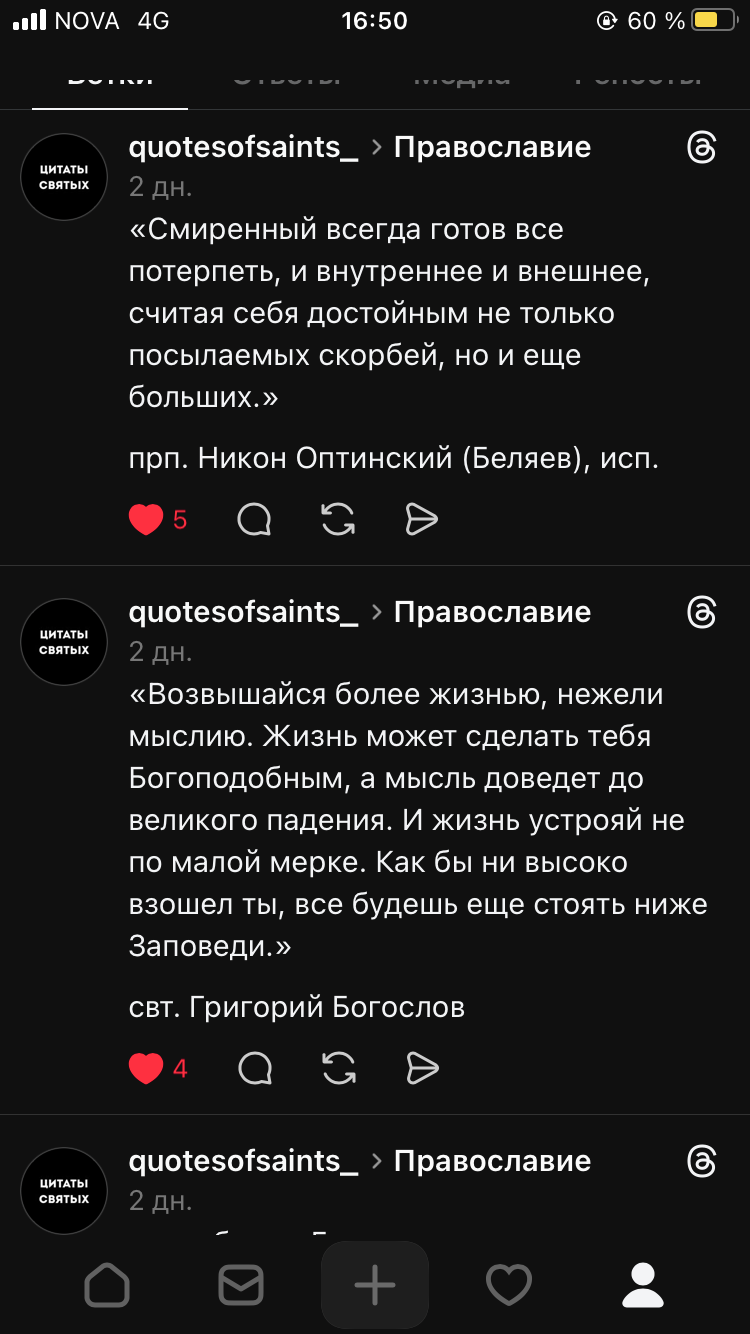Send the Григорий Богослов quote post
The width and height of the screenshot is (750, 1334).
pos(422,1068)
